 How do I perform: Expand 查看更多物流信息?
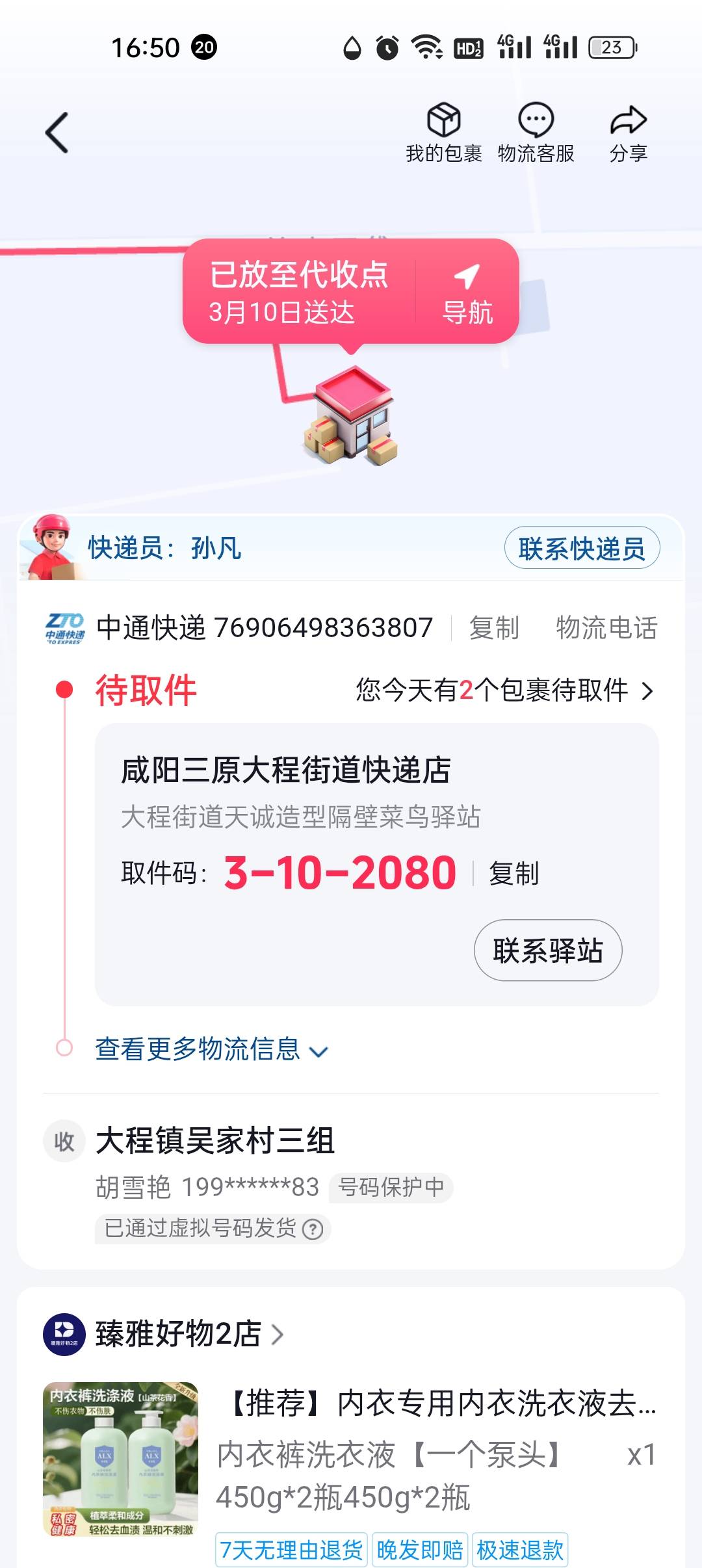(211, 1049)
